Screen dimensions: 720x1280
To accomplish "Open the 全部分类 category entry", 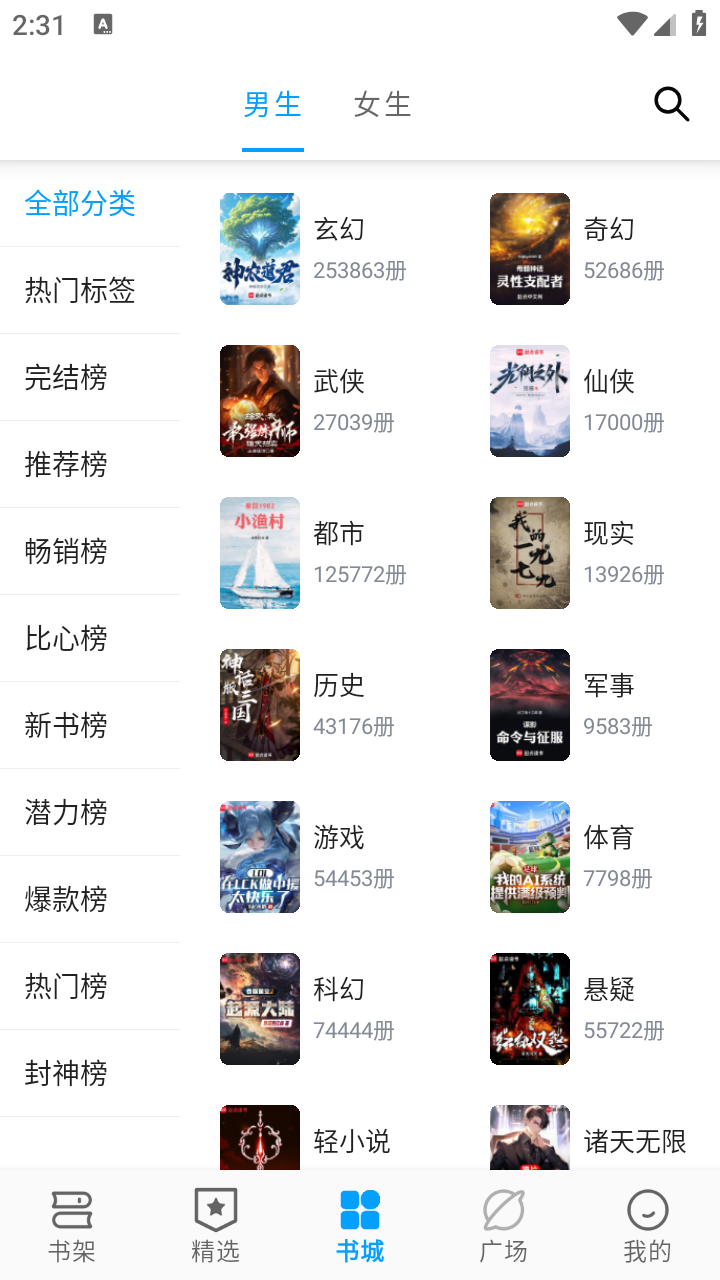I will [79, 203].
